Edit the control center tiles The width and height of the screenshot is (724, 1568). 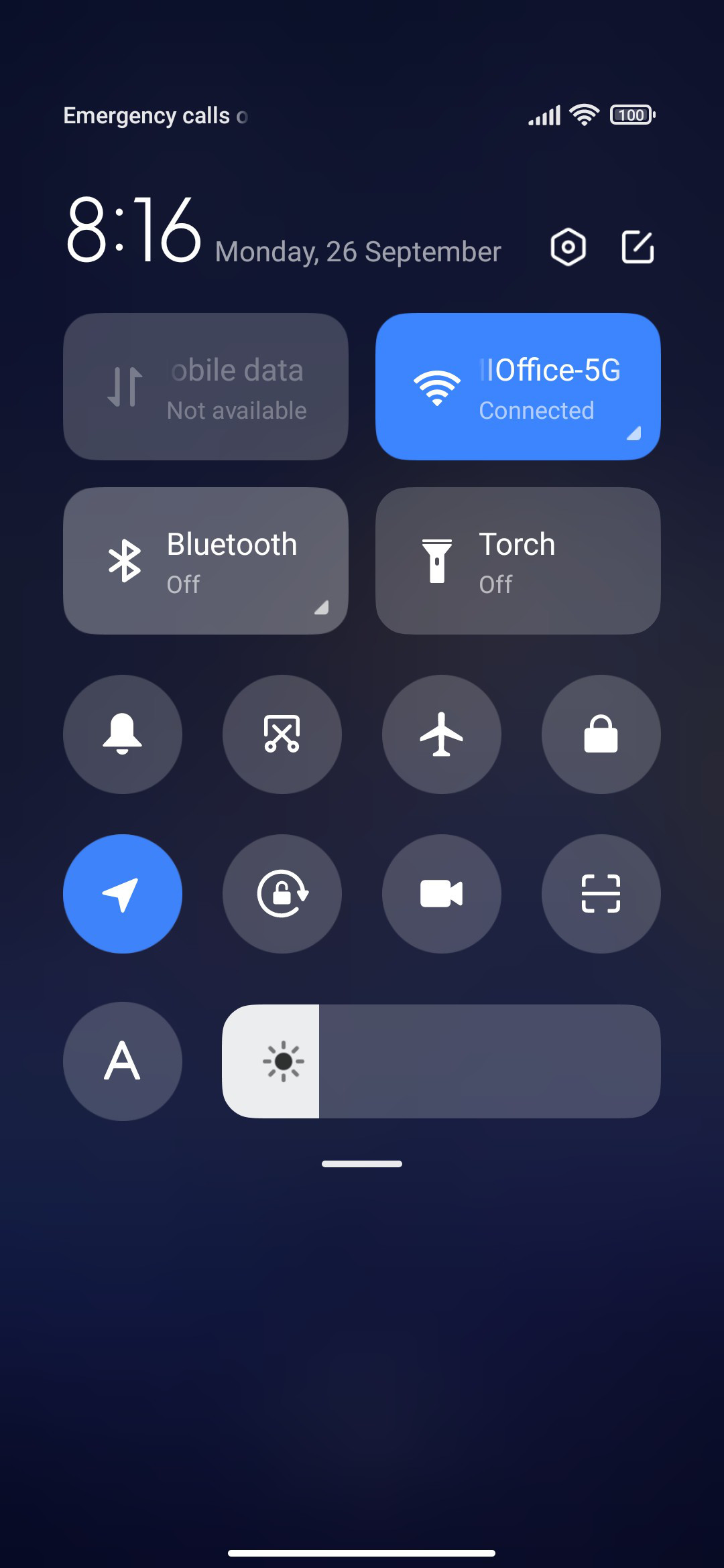638,247
